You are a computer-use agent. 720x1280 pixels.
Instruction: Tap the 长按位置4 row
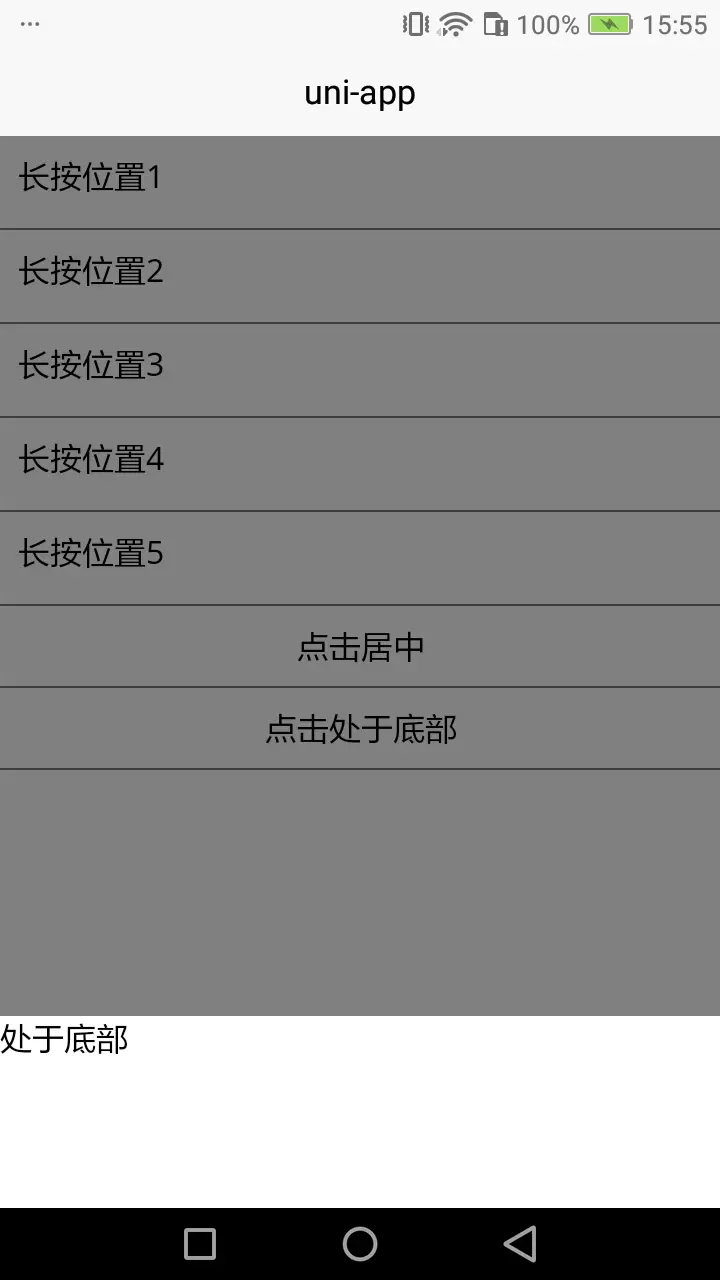[x=360, y=464]
